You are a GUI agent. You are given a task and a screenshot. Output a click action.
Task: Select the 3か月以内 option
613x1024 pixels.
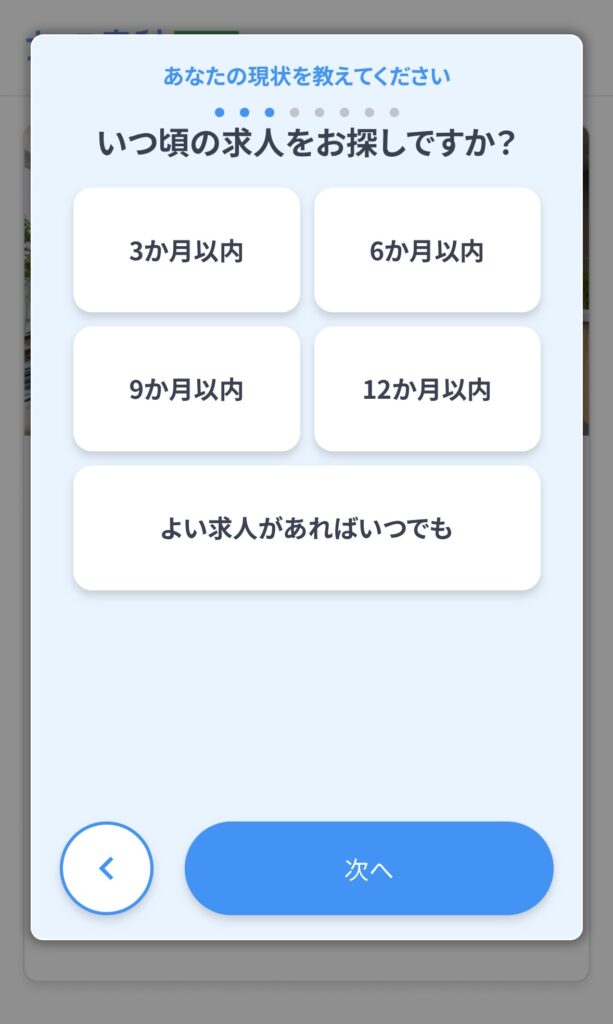(186, 250)
